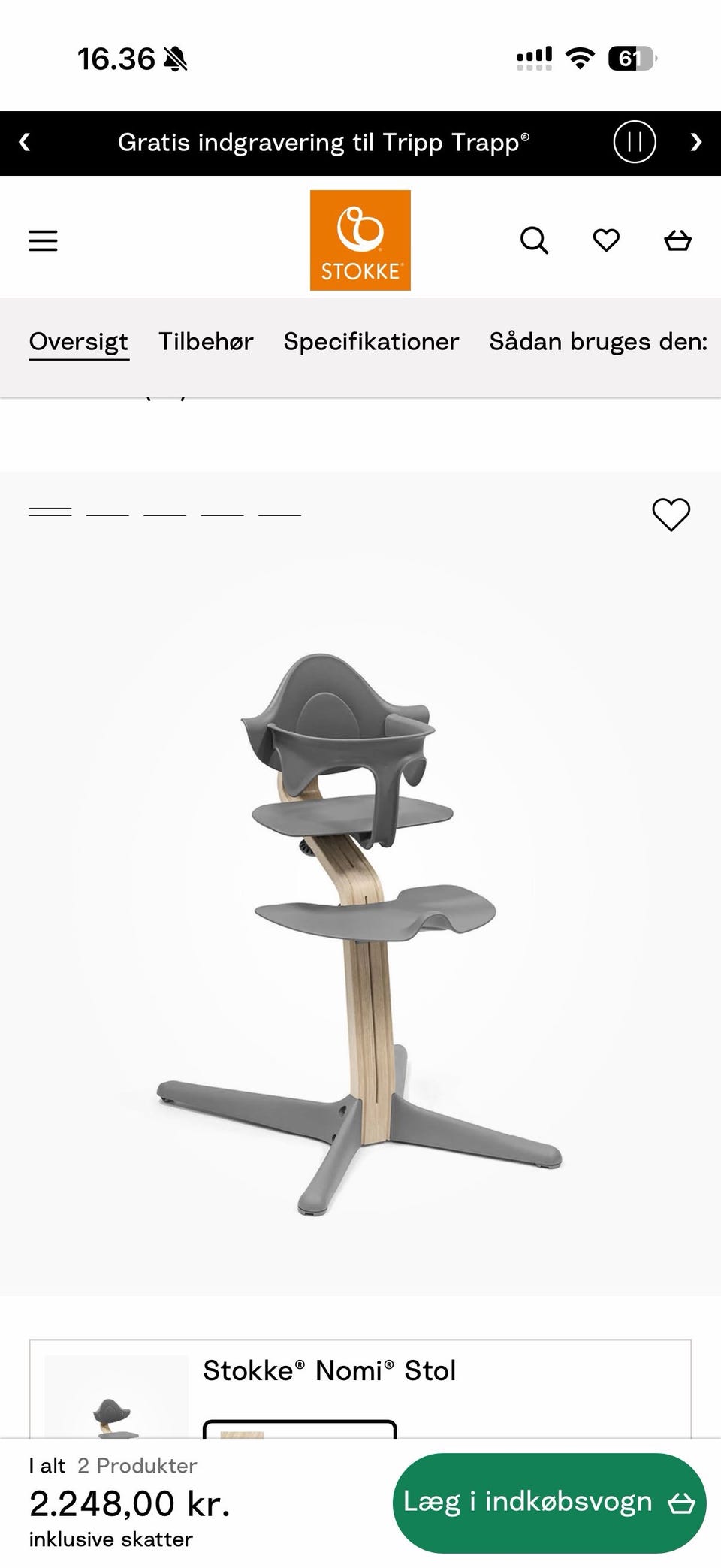Open the hamburger menu

click(43, 240)
